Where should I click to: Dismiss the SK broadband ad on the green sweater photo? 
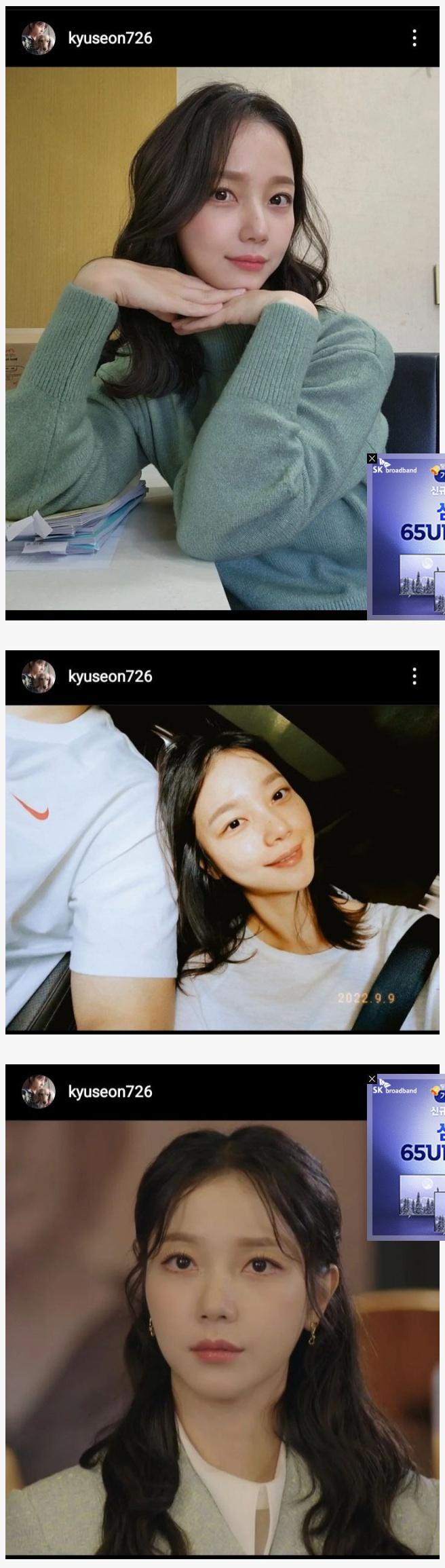(x=372, y=459)
